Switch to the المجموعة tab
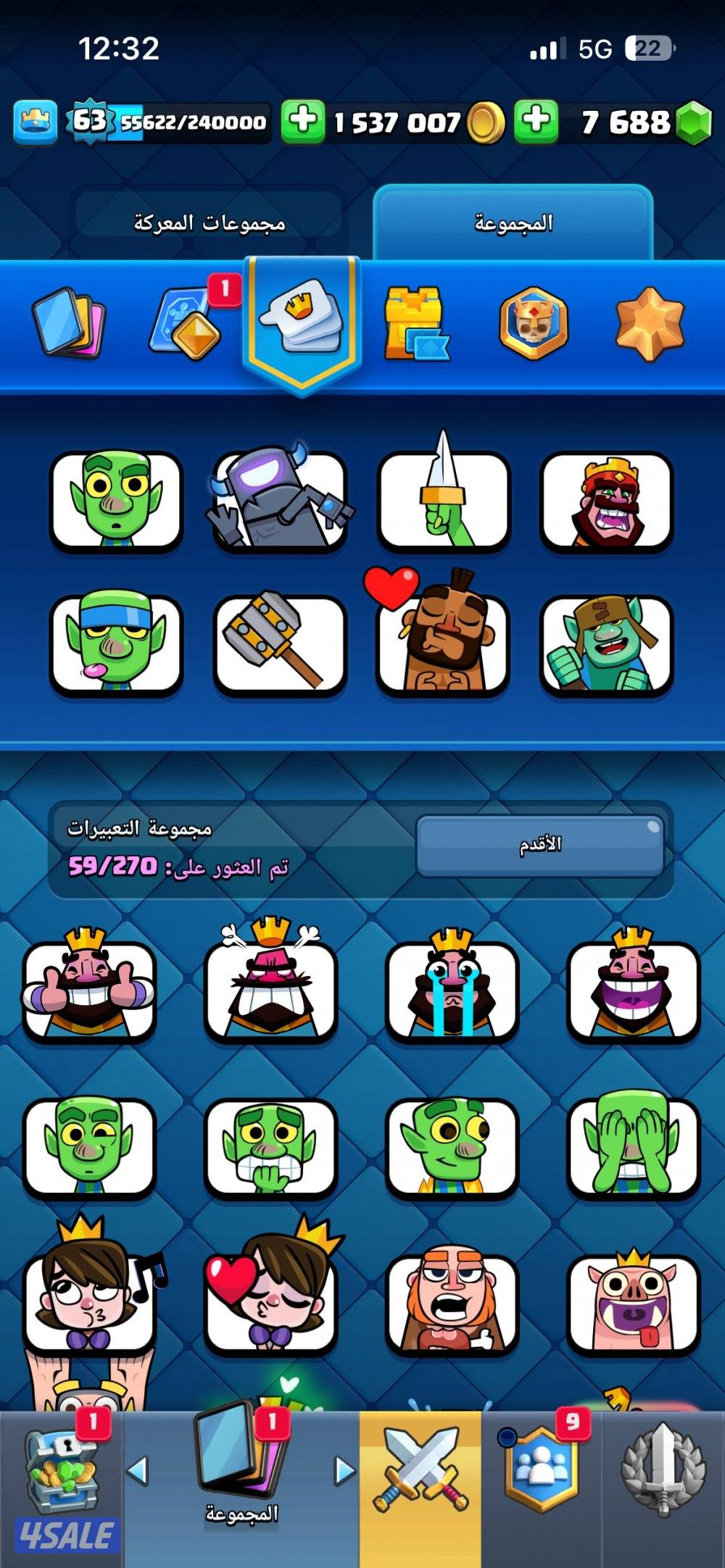 pyautogui.click(x=513, y=222)
